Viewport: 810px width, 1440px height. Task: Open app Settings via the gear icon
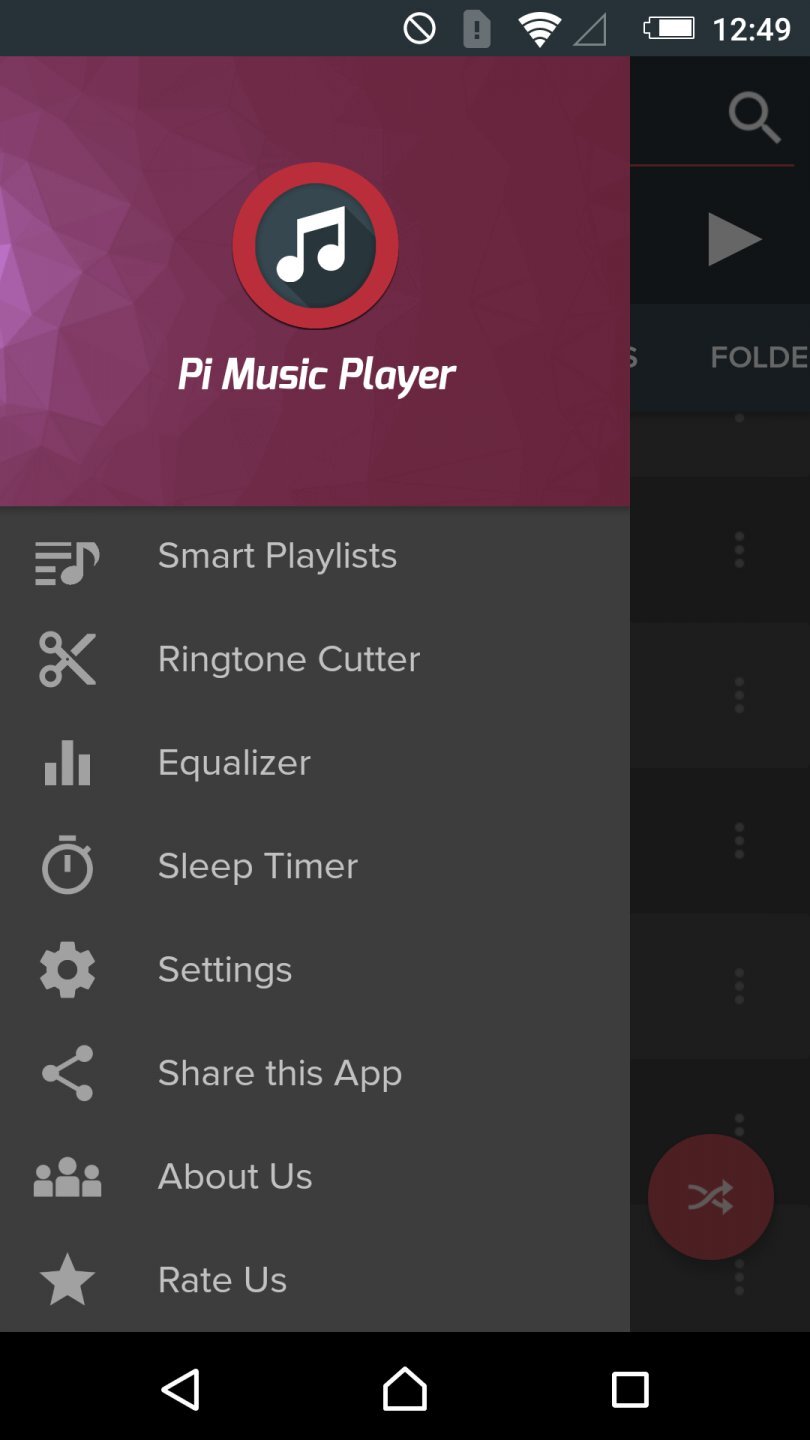(x=66, y=969)
